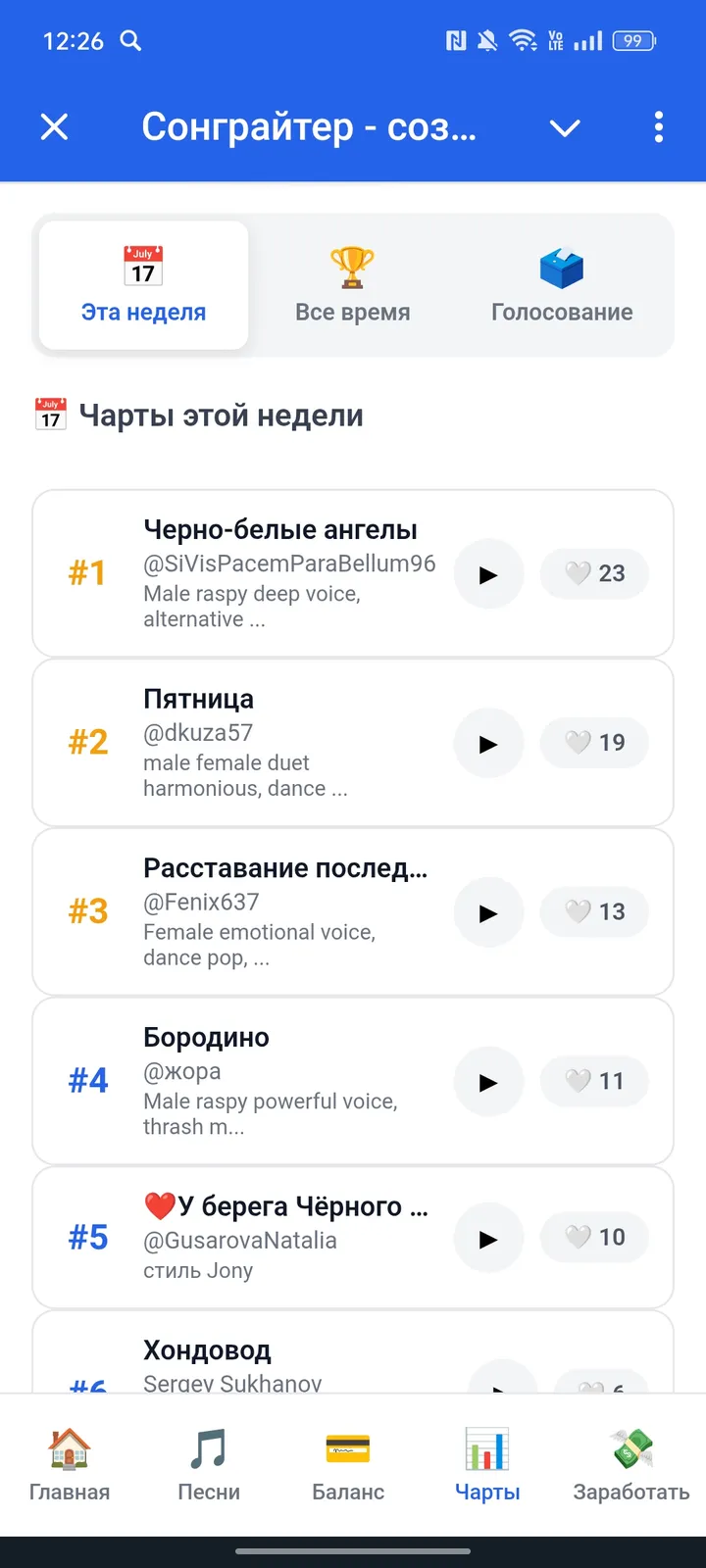Play the track Пятница
This screenshot has width=706, height=1568.
click(488, 743)
